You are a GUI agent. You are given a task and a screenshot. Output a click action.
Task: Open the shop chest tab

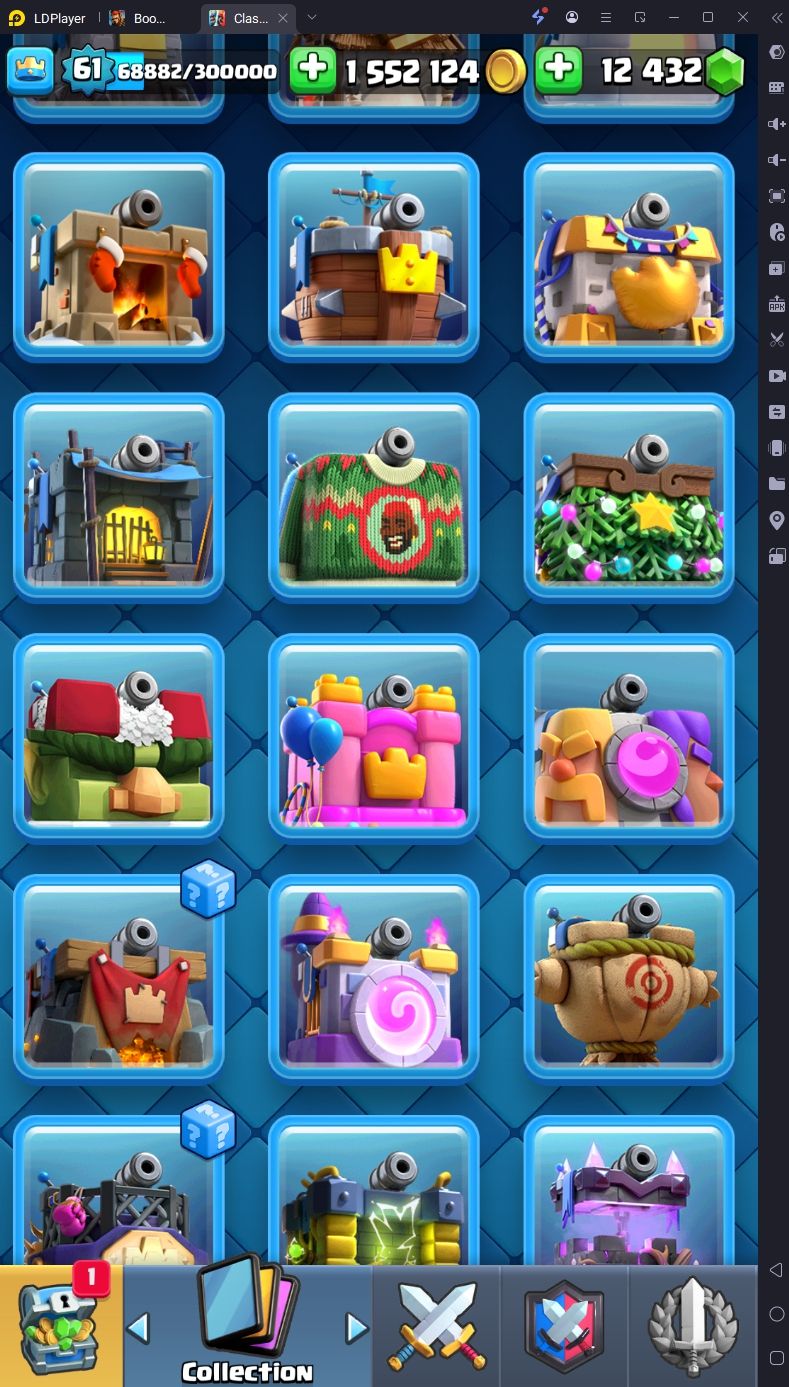pos(61,1325)
